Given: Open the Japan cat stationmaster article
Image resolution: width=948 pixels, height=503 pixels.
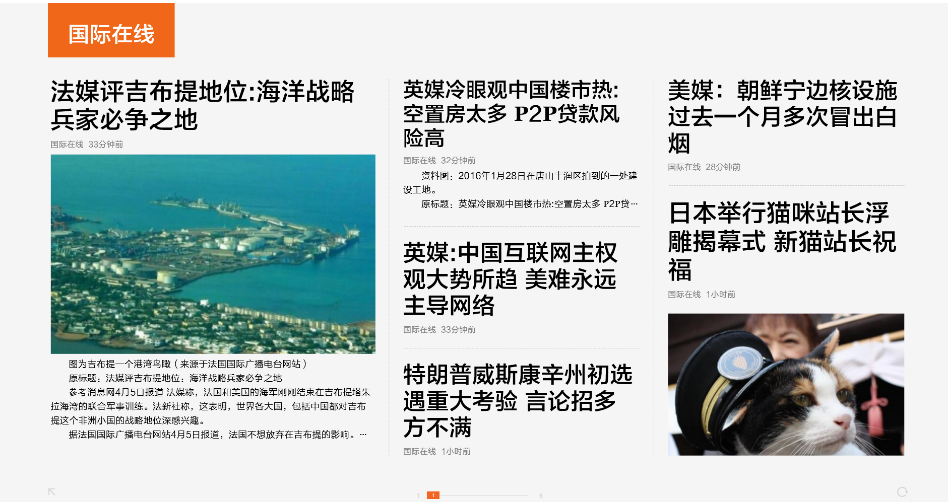Looking at the screenshot, I should click(782, 241).
